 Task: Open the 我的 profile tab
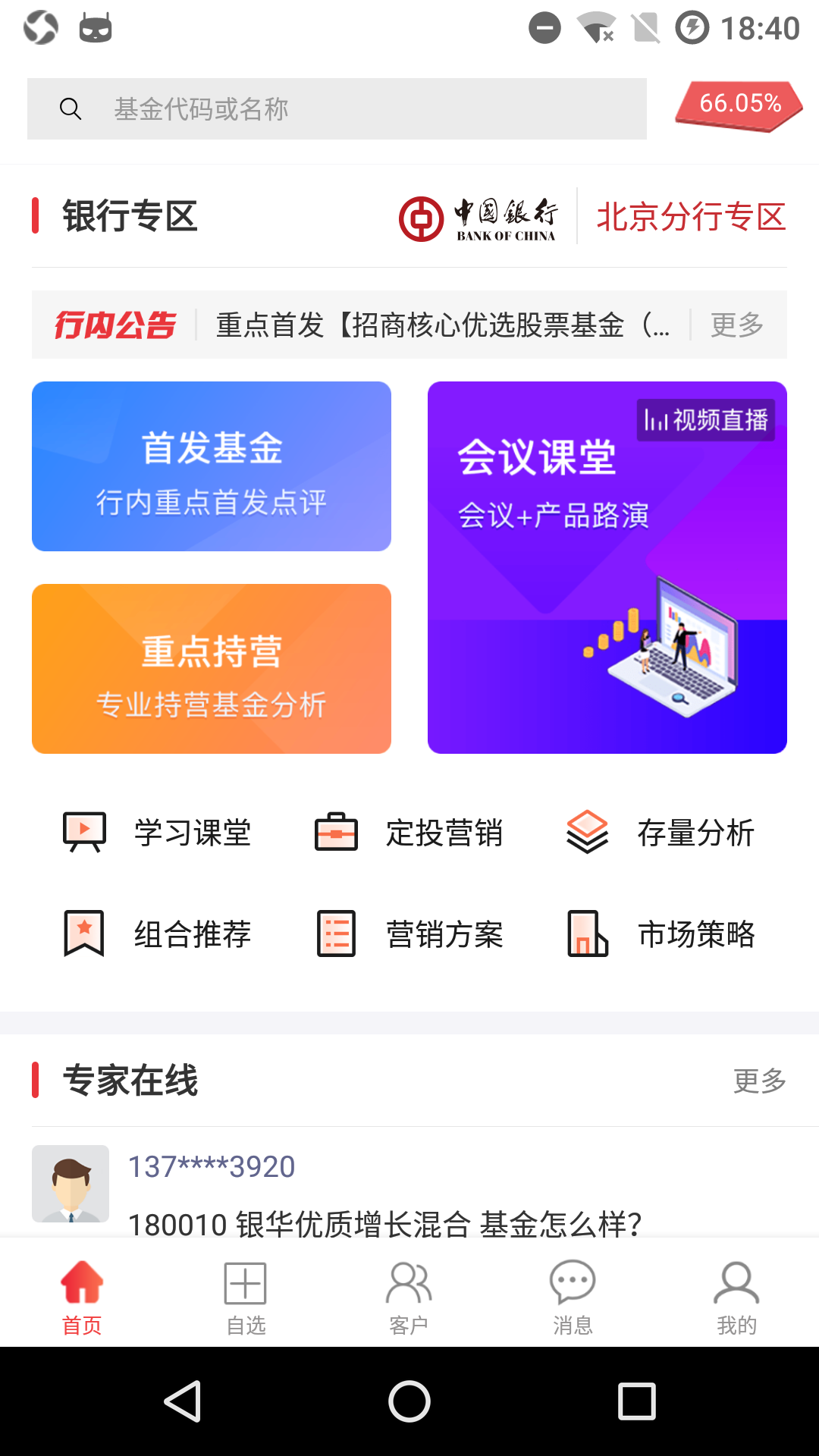click(x=736, y=1293)
